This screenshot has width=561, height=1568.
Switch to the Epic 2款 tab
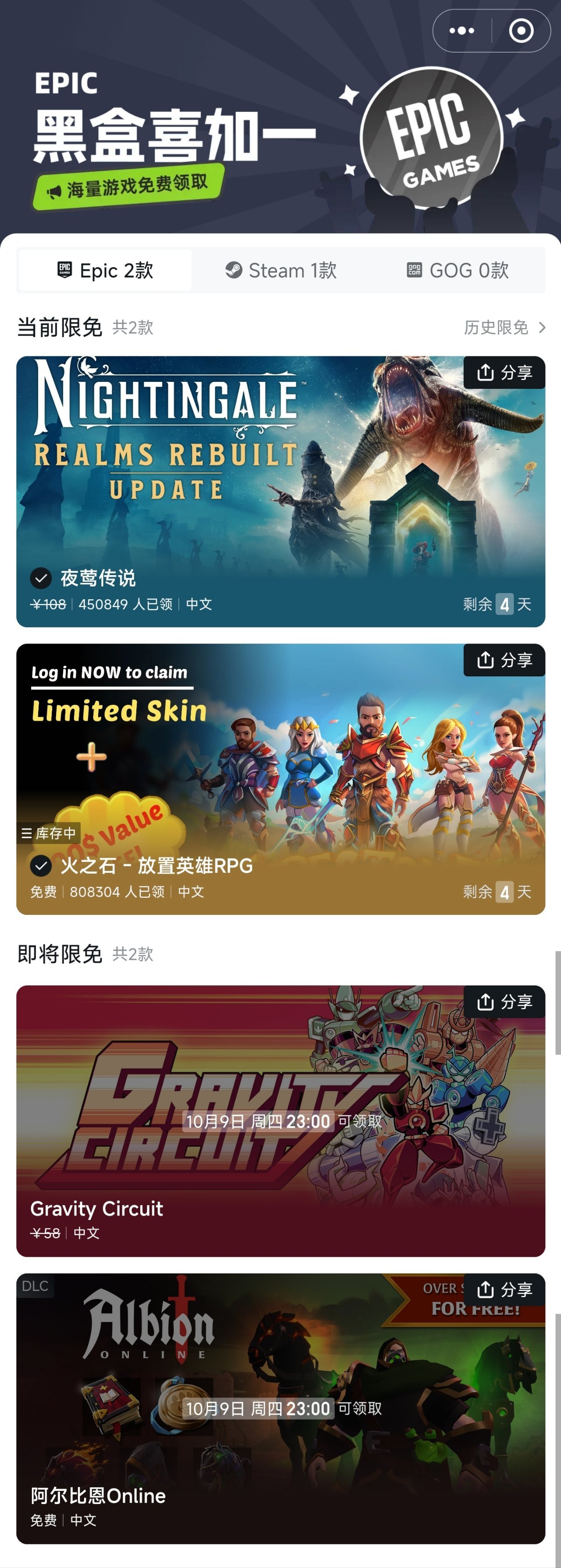pyautogui.click(x=105, y=270)
